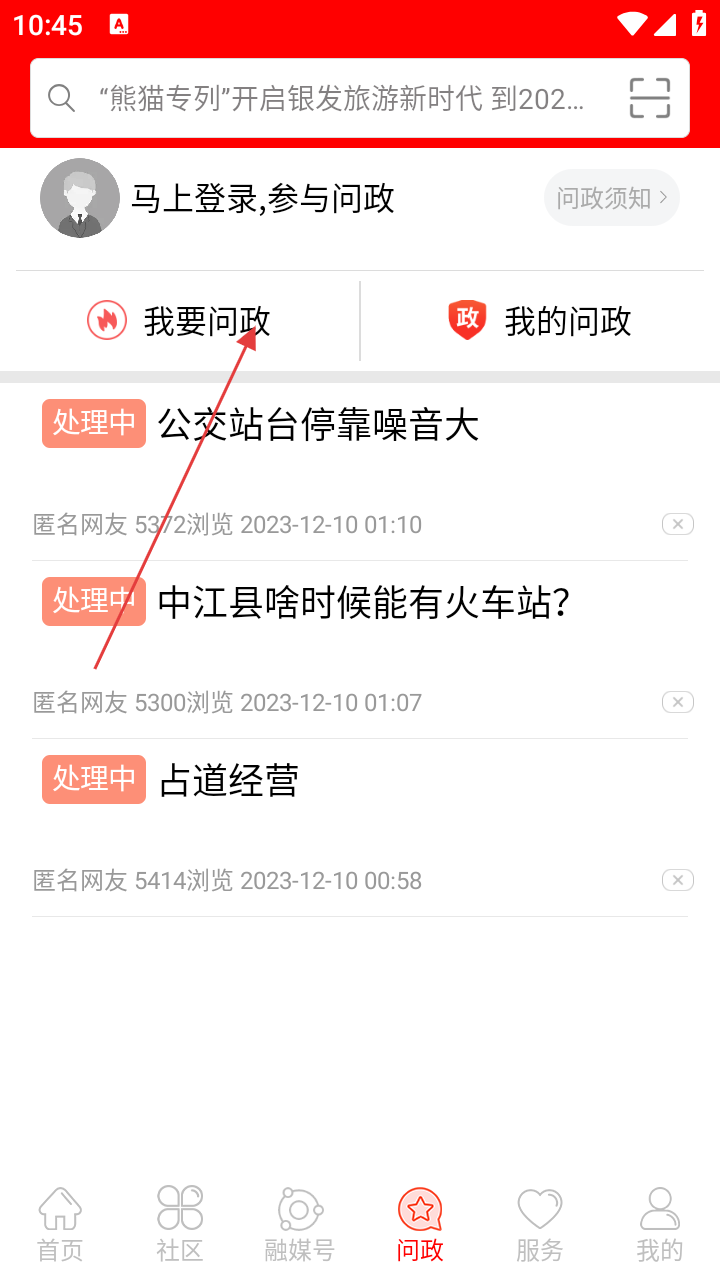This screenshot has width=720, height=1280.
Task: Switch to the 首页 tab
Action: click(x=60, y=1224)
